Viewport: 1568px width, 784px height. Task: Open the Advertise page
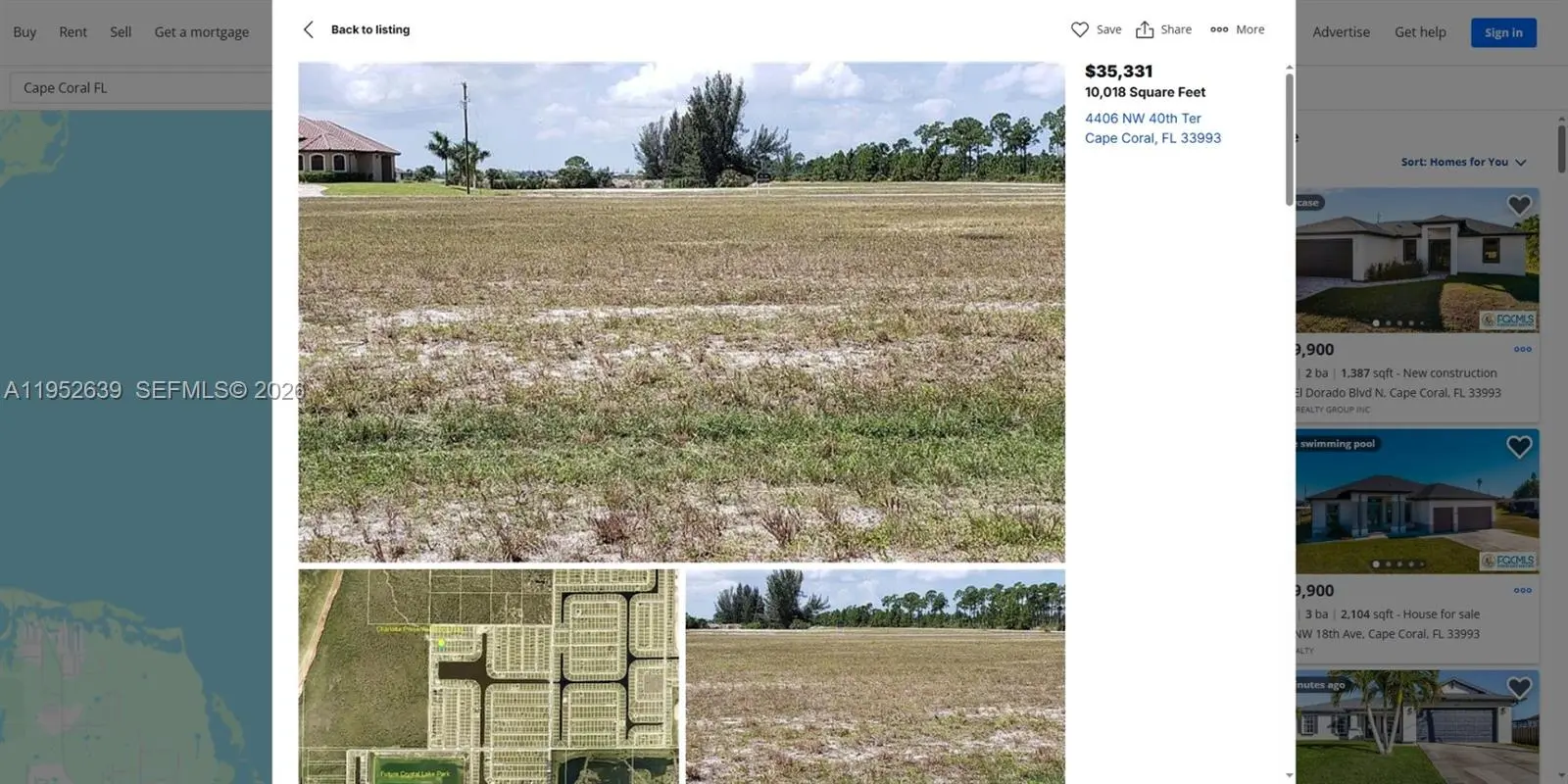tap(1341, 32)
